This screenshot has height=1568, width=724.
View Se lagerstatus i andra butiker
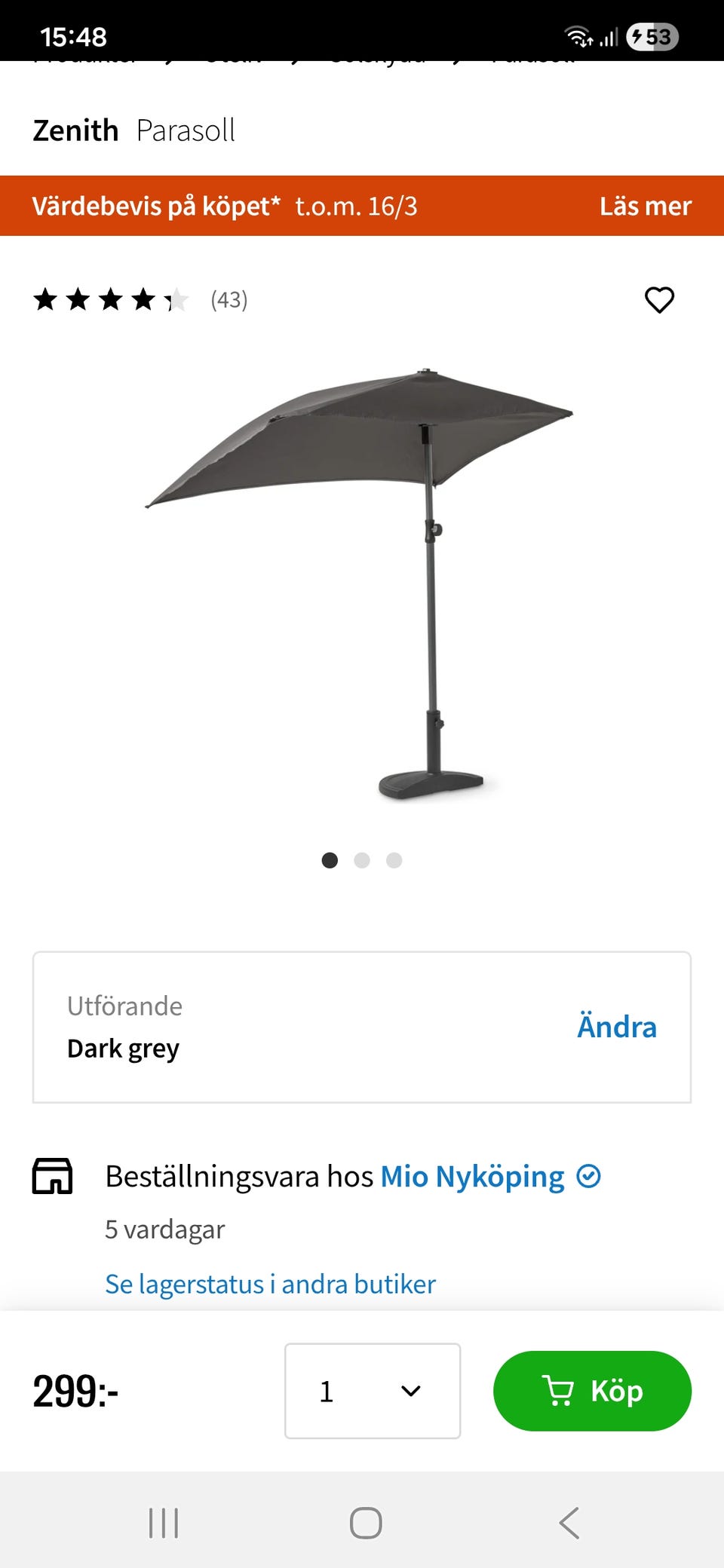click(270, 1284)
